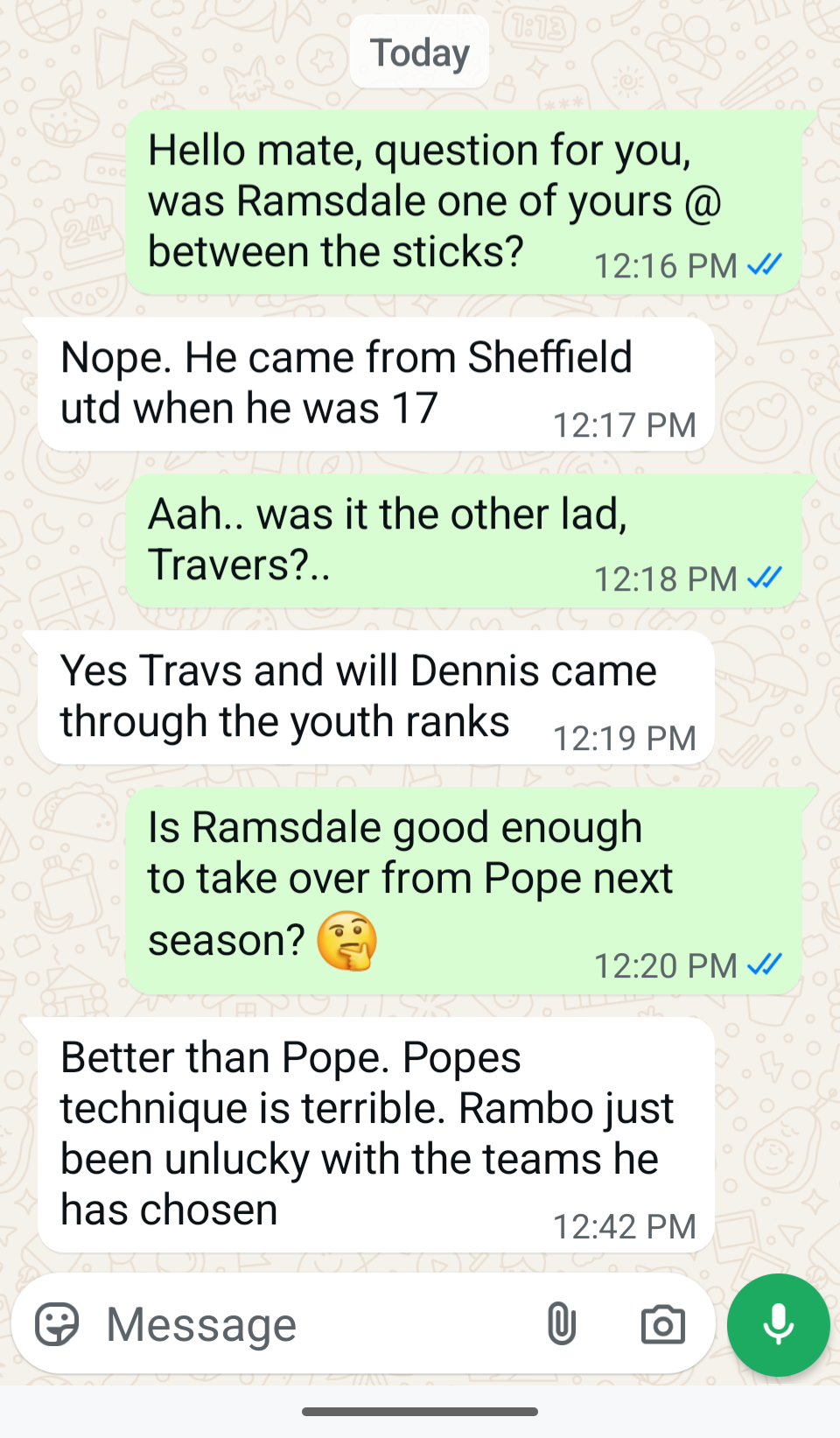This screenshot has width=840, height=1438.
Task: Open the camera to send a photo
Action: 662,1324
